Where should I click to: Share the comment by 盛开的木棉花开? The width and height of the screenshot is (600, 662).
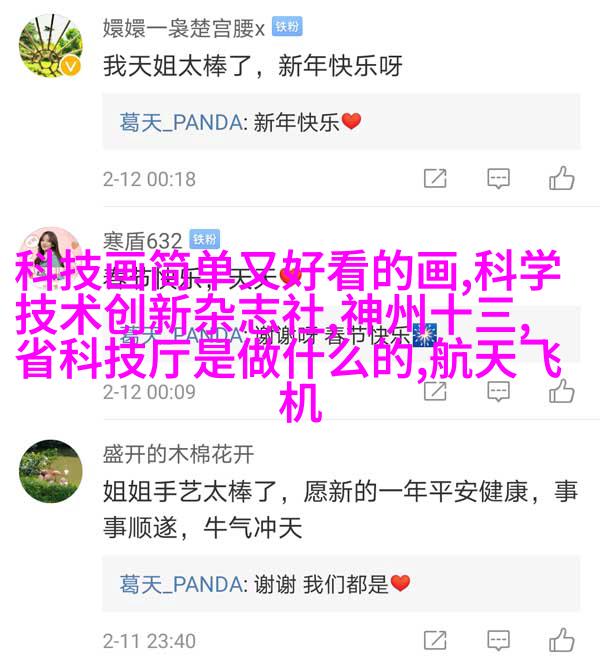click(x=435, y=640)
